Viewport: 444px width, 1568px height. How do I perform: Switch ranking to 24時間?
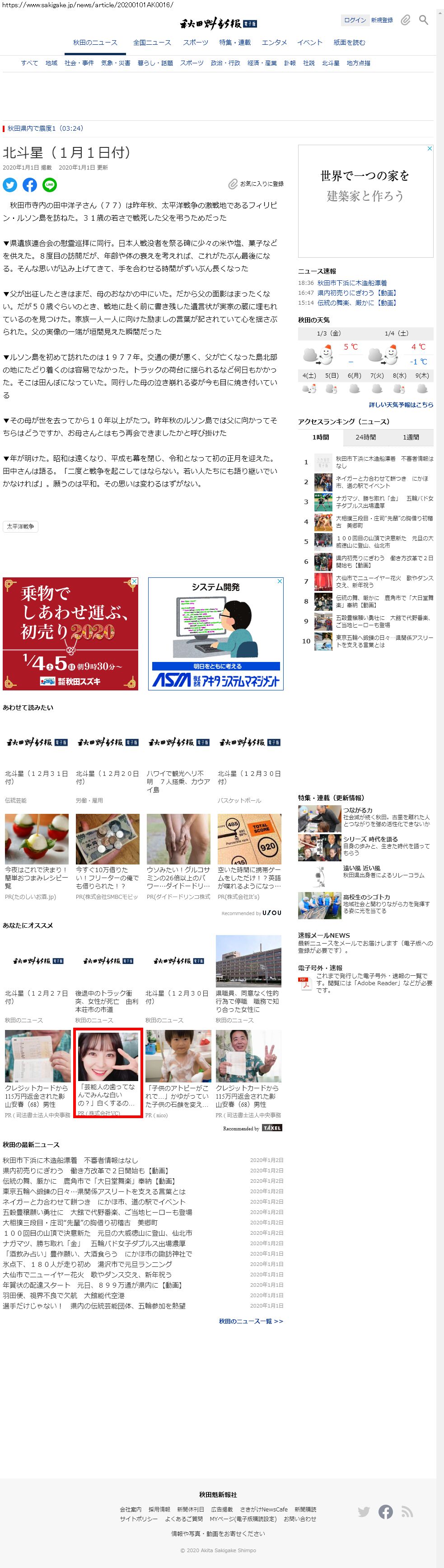365,437
